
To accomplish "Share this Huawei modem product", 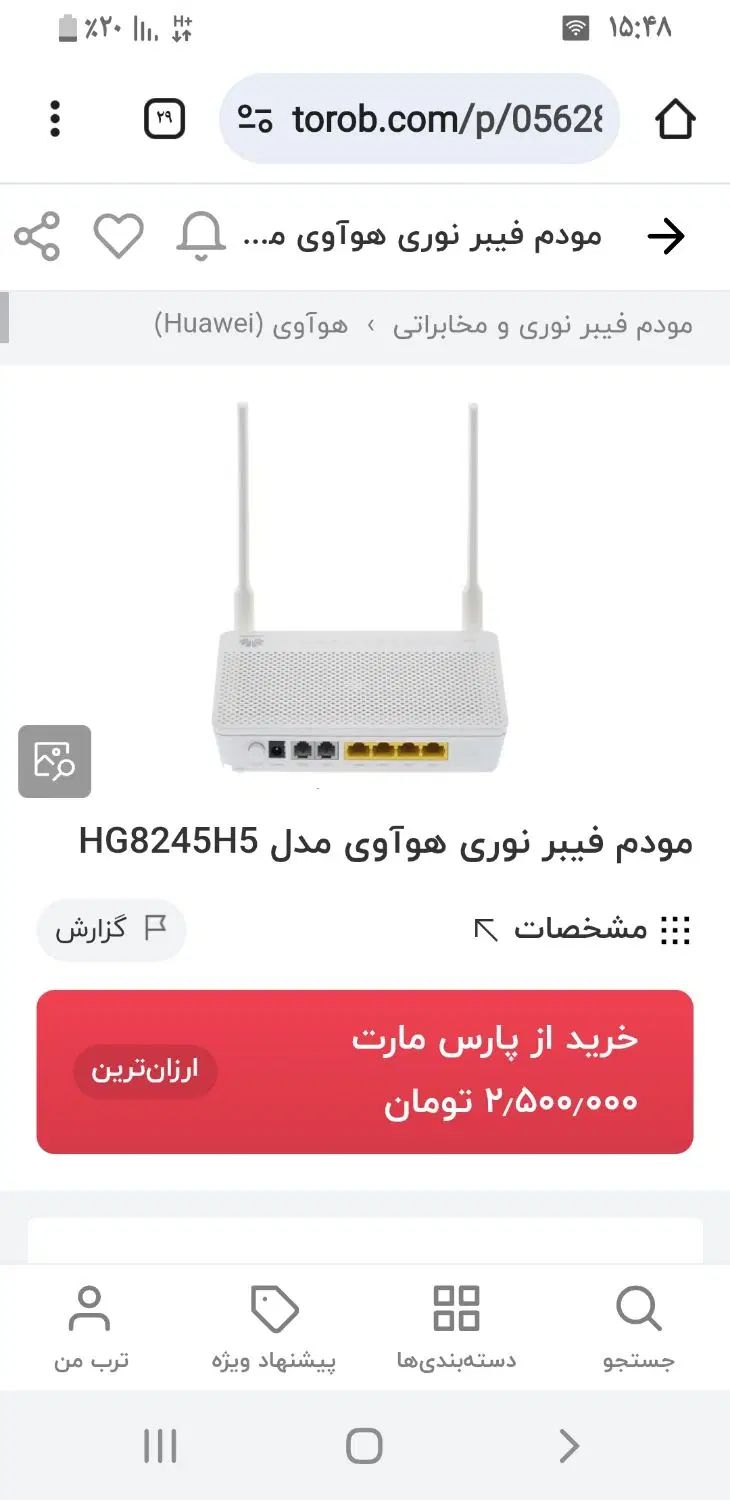I will (37, 237).
